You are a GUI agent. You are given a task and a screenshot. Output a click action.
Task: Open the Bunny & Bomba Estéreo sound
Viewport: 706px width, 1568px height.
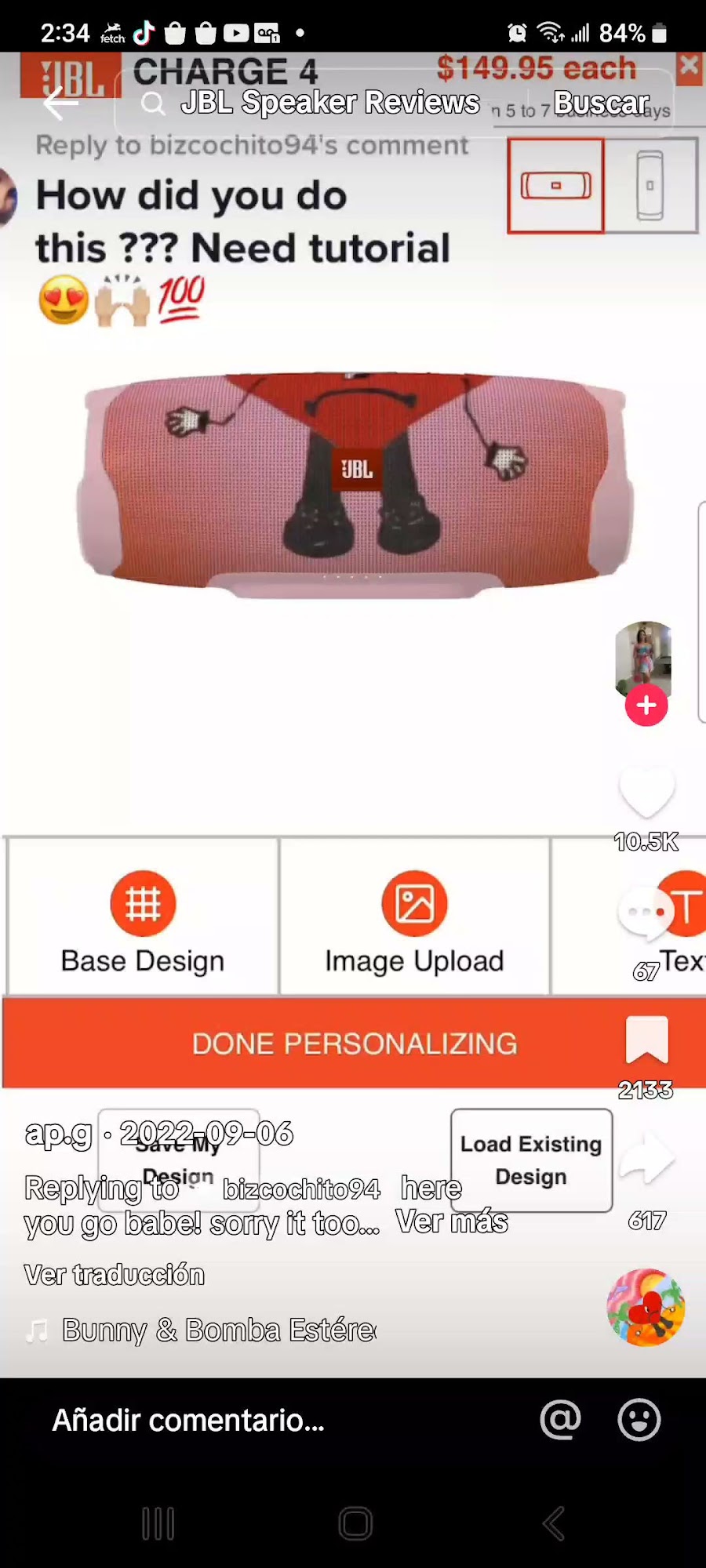tap(218, 1330)
